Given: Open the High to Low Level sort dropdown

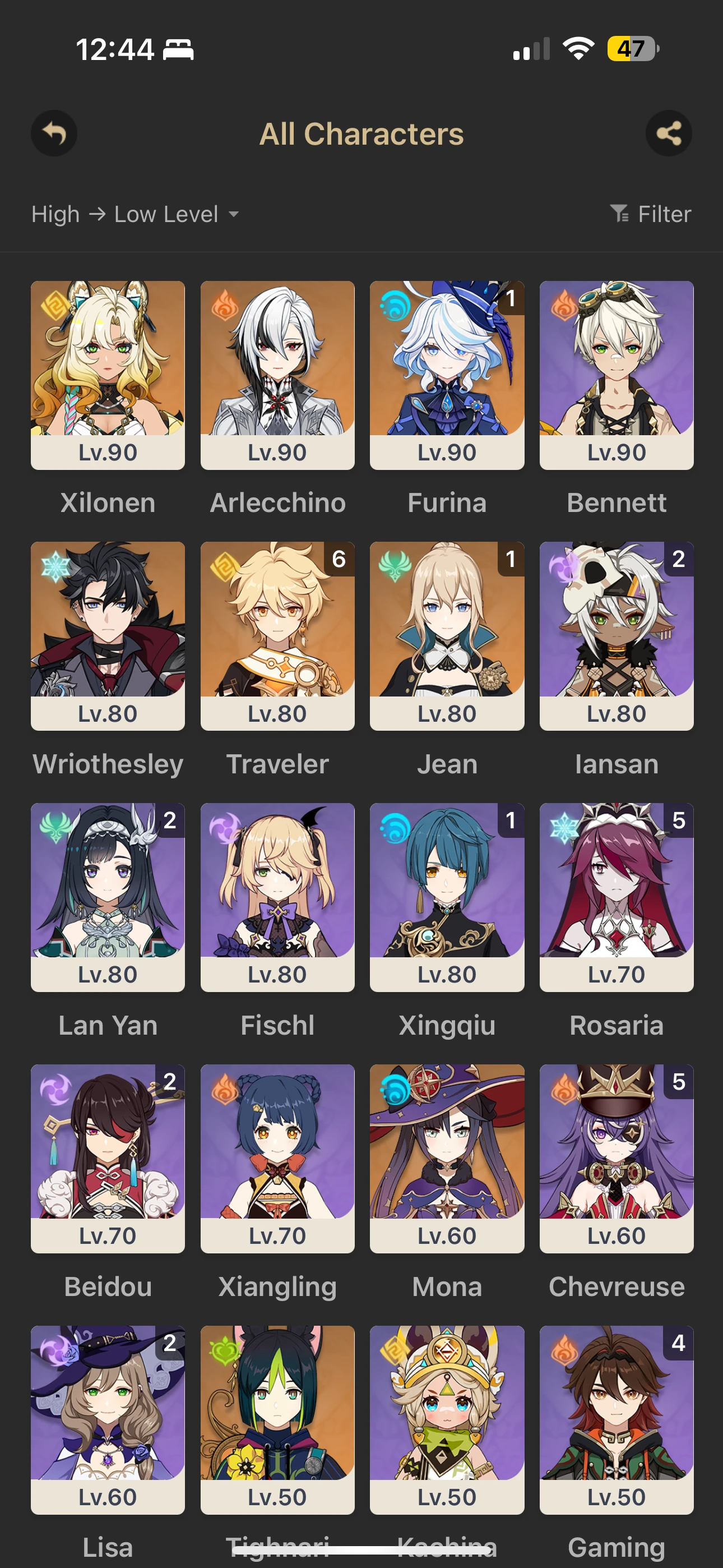Looking at the screenshot, I should point(134,214).
